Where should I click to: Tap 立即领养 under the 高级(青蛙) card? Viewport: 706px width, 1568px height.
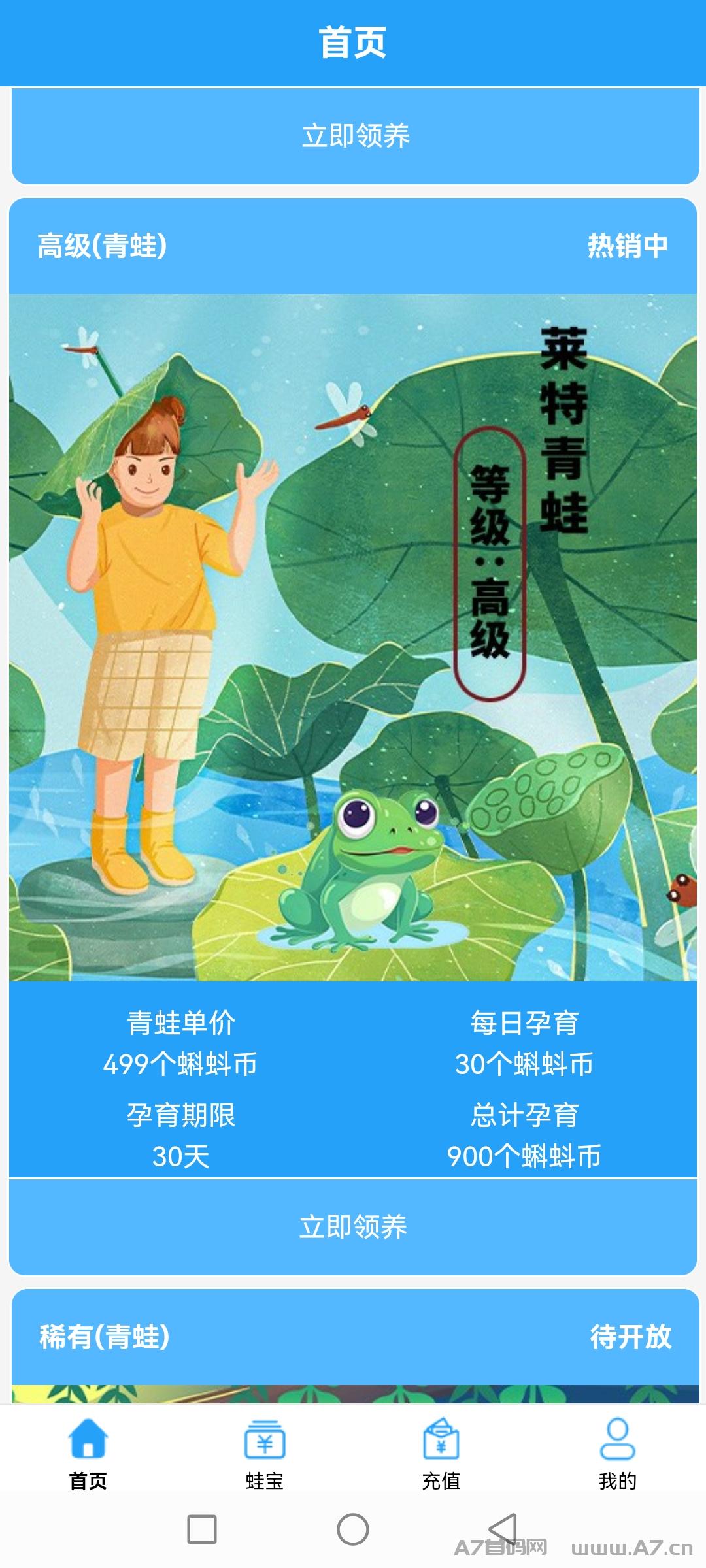(353, 1226)
